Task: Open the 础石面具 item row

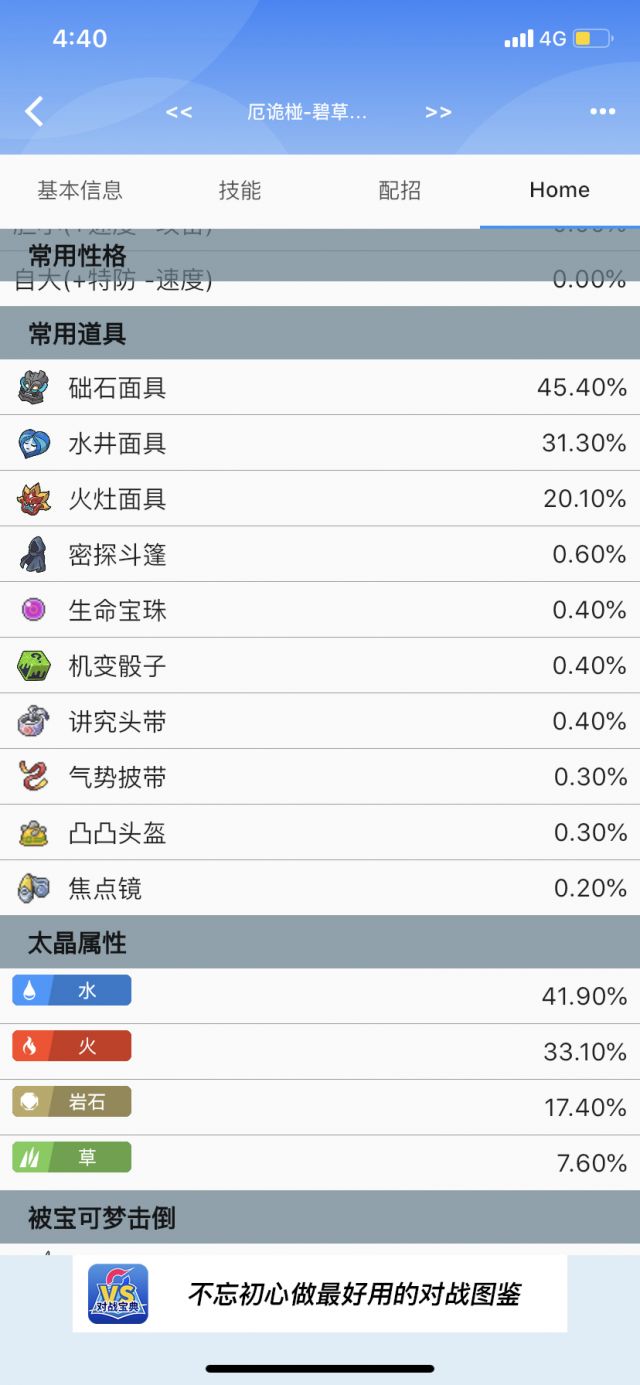Action: tap(320, 387)
